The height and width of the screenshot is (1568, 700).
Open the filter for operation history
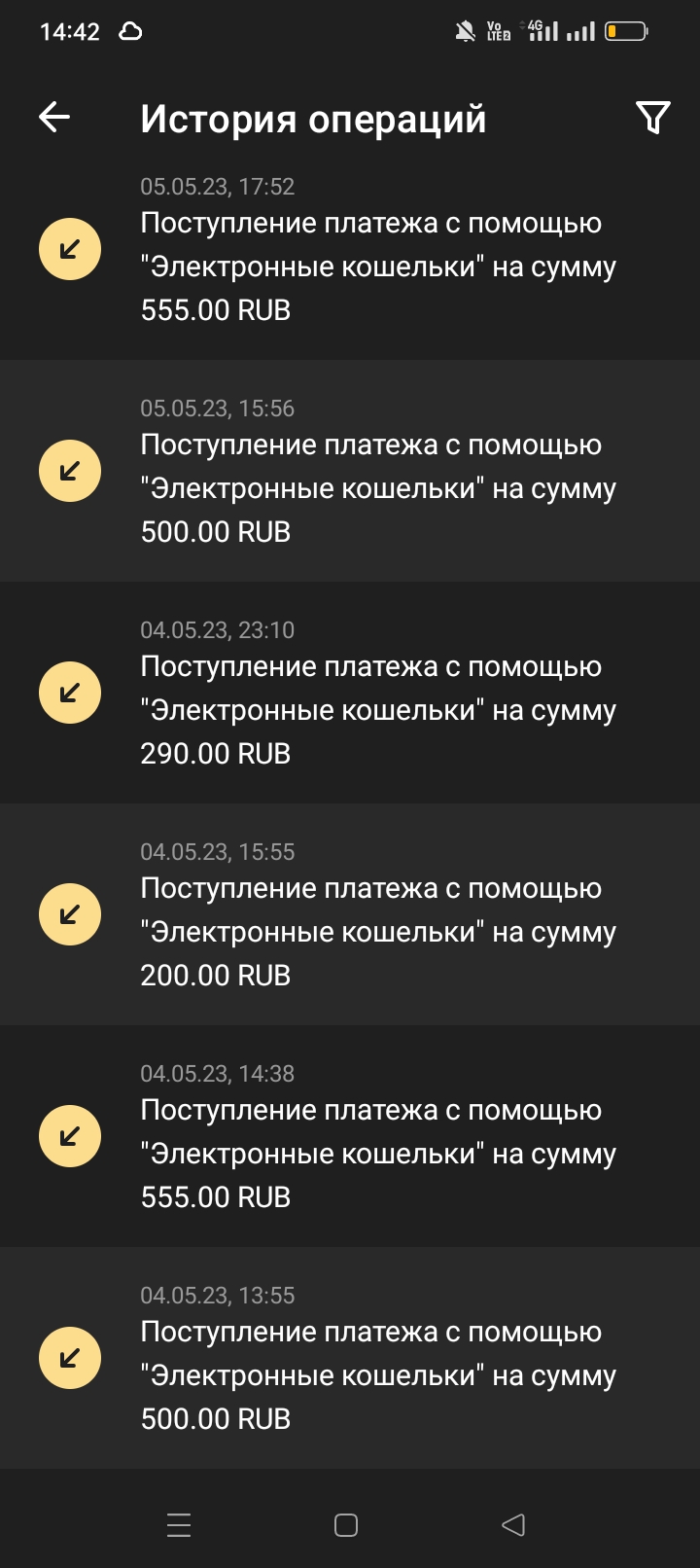pos(652,118)
